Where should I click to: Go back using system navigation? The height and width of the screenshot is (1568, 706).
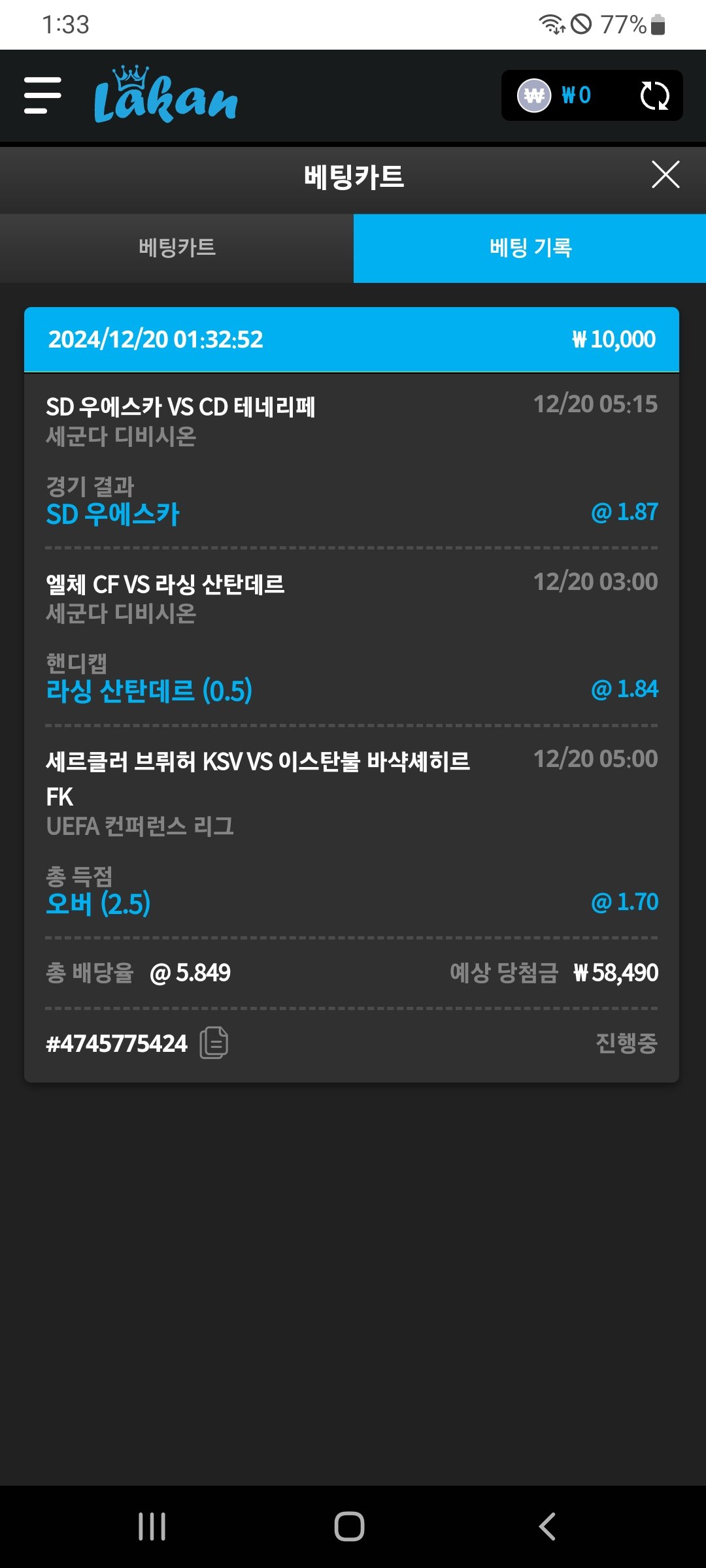click(x=547, y=1527)
